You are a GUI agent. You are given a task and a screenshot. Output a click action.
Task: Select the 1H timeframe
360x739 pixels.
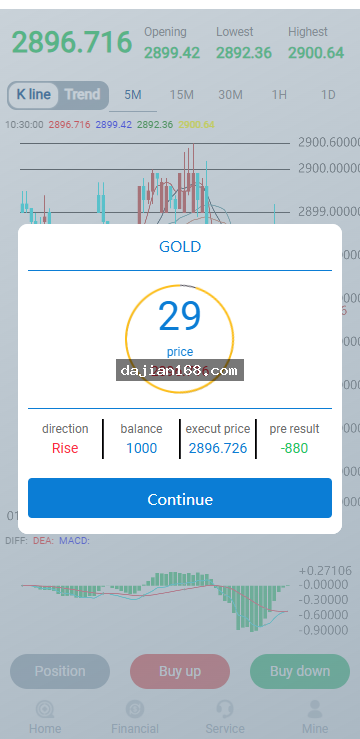click(x=279, y=95)
